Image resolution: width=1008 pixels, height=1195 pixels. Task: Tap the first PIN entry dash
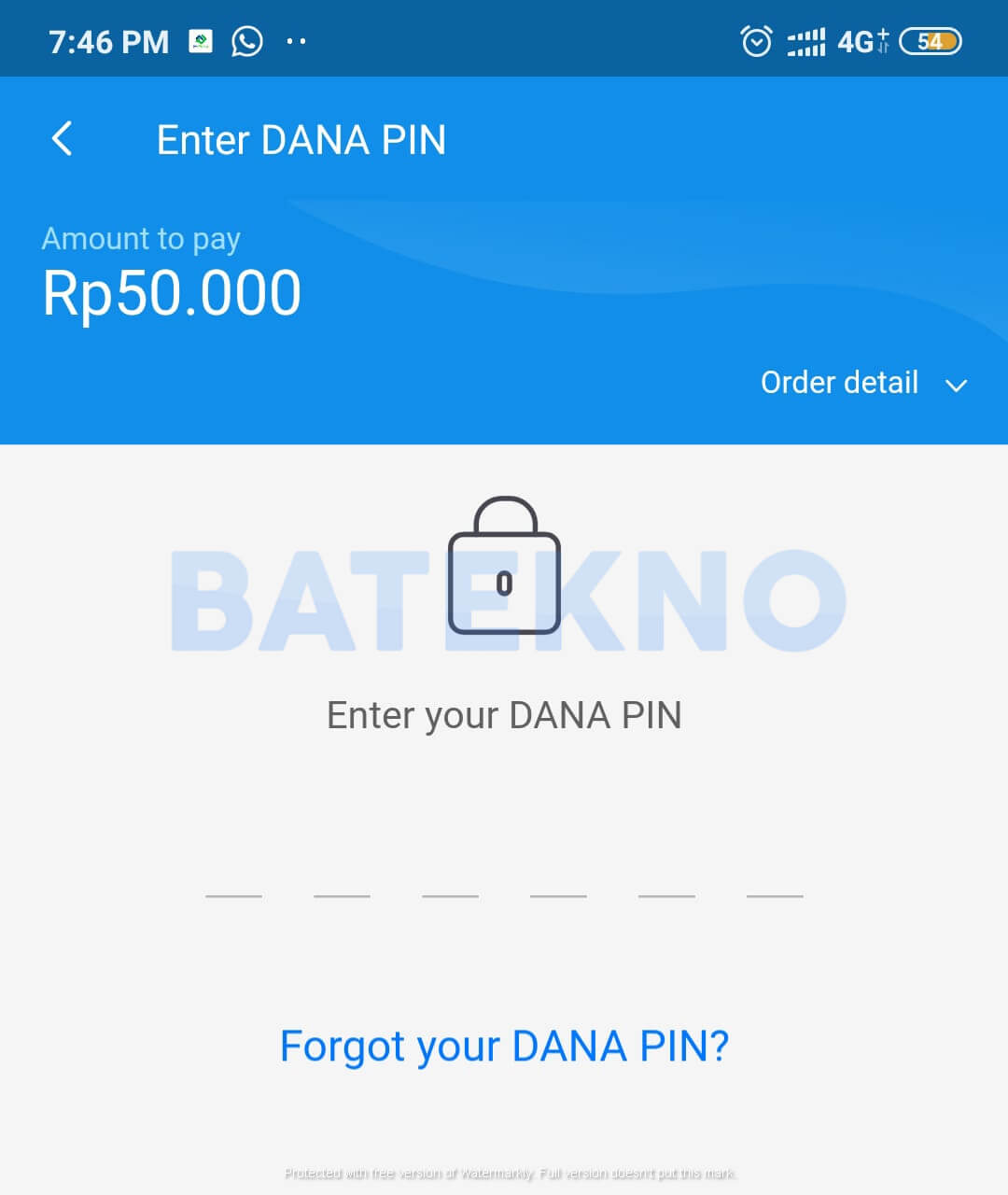click(x=234, y=894)
